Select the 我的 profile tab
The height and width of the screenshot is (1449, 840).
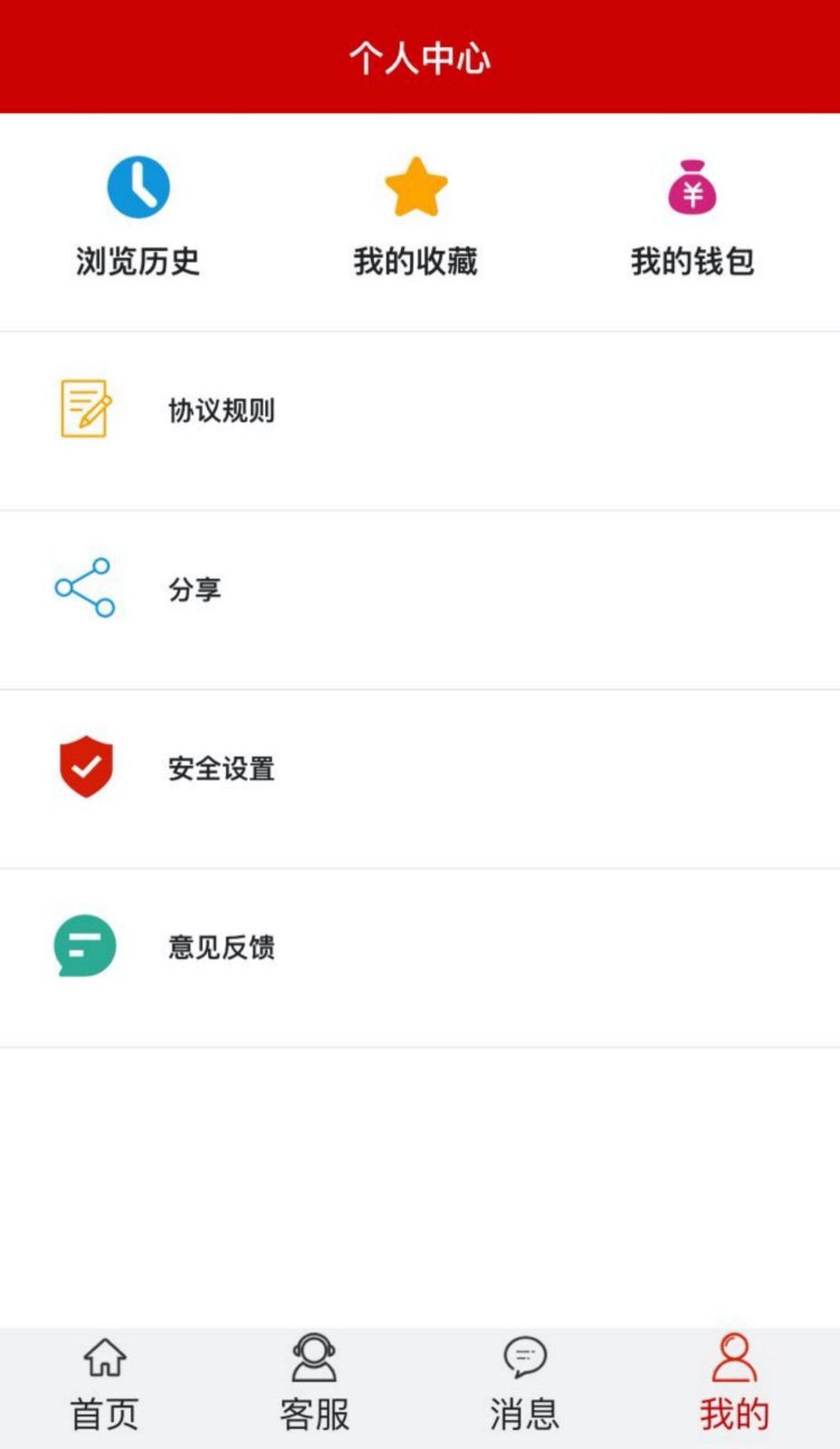(734, 1387)
